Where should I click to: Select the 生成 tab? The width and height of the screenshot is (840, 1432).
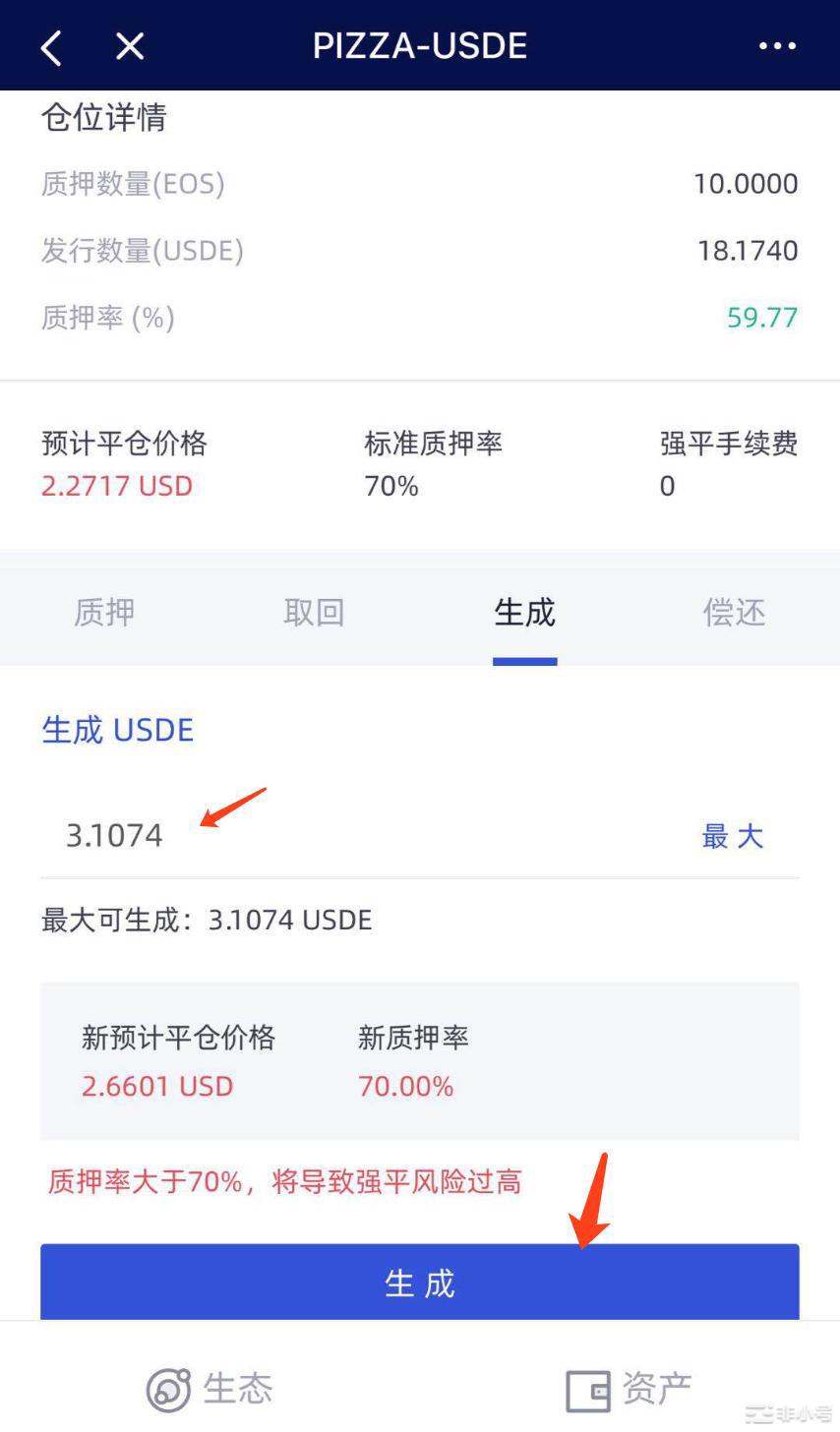524,612
